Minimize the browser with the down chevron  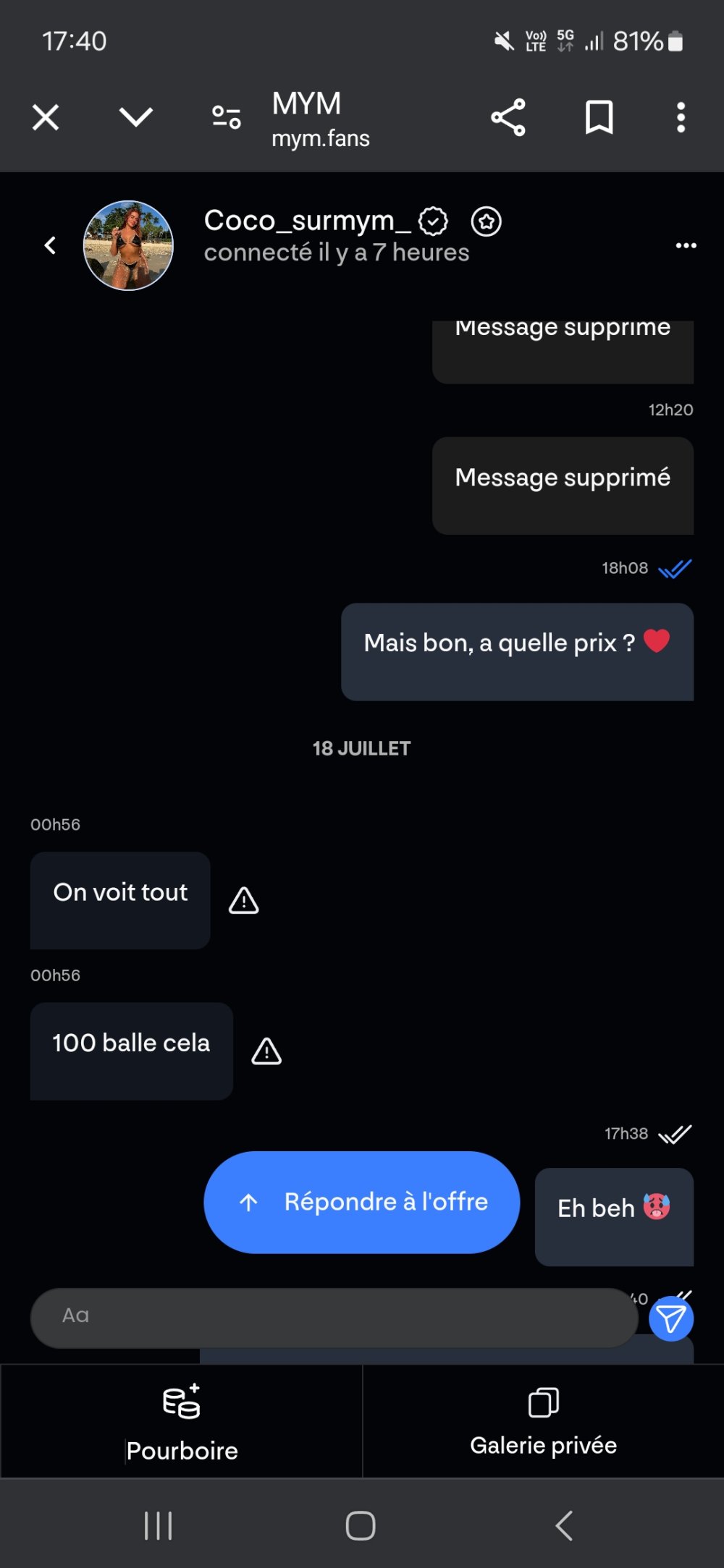pos(135,117)
